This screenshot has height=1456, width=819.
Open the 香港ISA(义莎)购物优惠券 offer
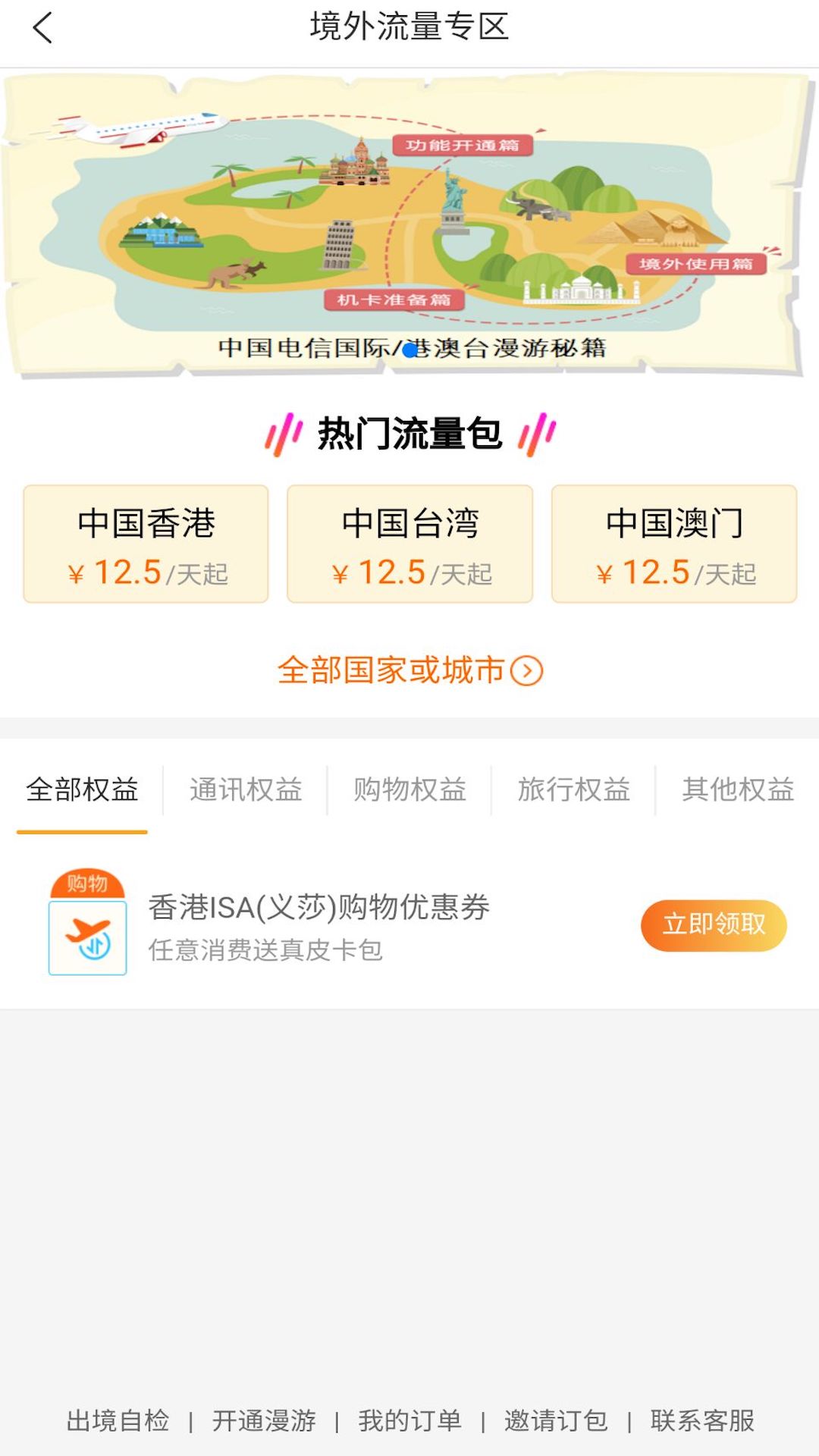318,908
